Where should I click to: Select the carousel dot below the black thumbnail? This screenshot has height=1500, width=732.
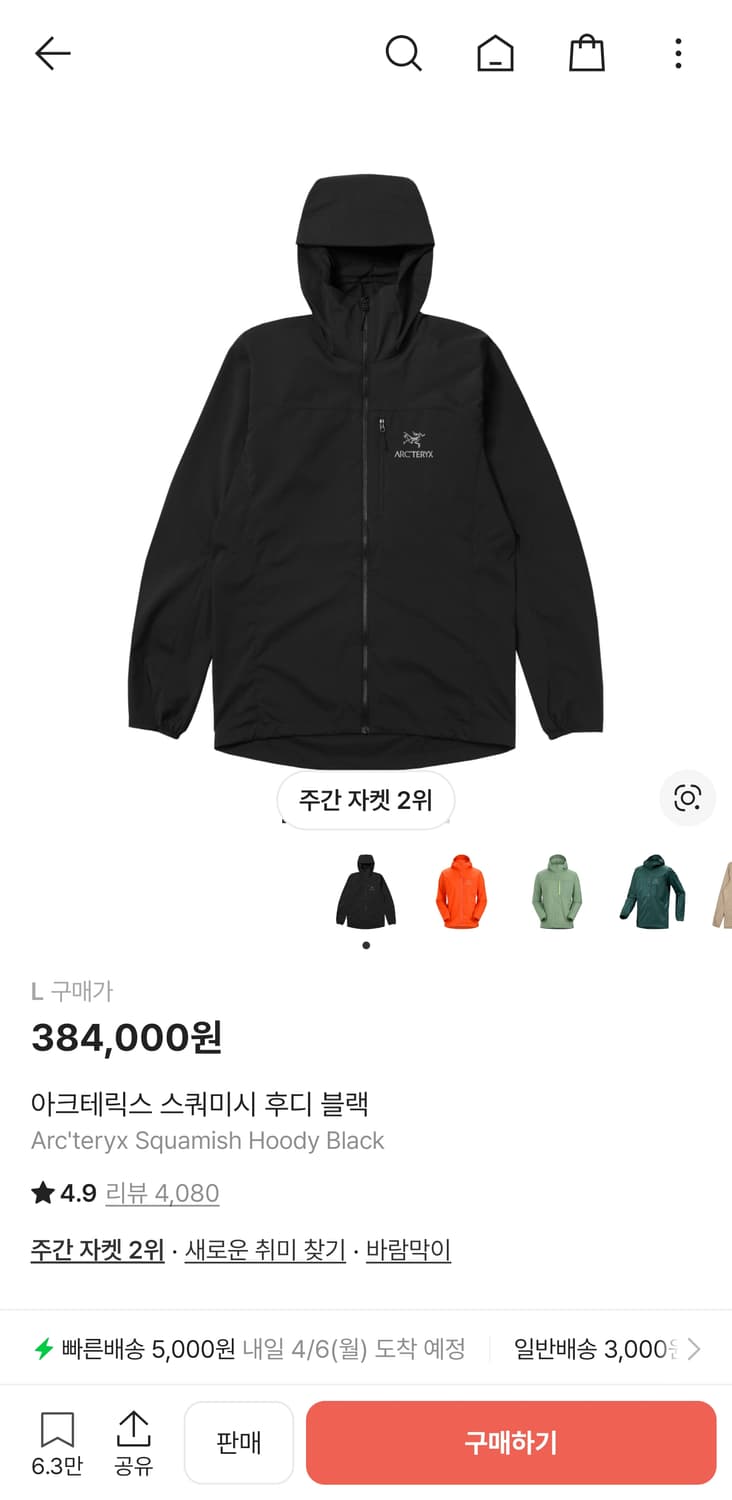[x=365, y=943]
